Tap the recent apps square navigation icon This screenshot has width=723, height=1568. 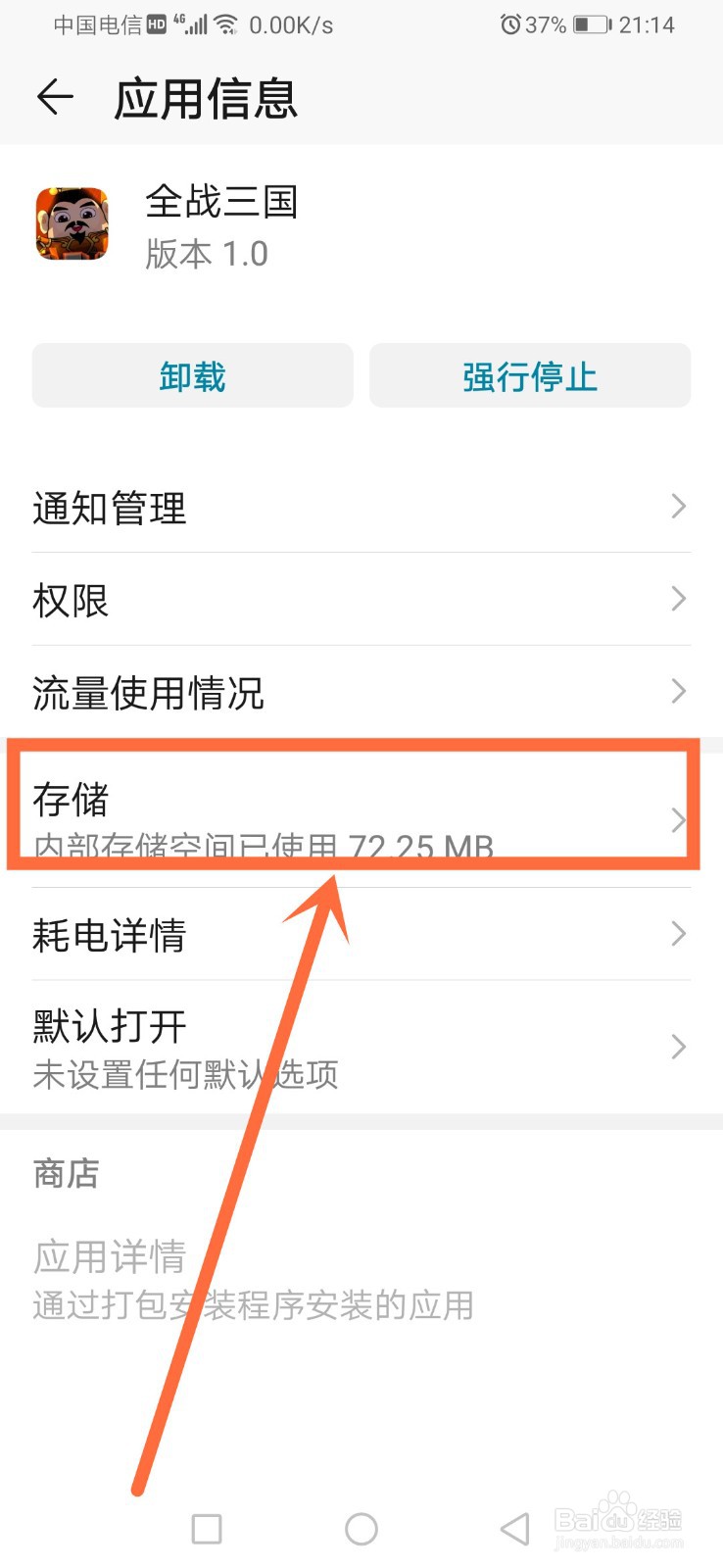[205, 1528]
